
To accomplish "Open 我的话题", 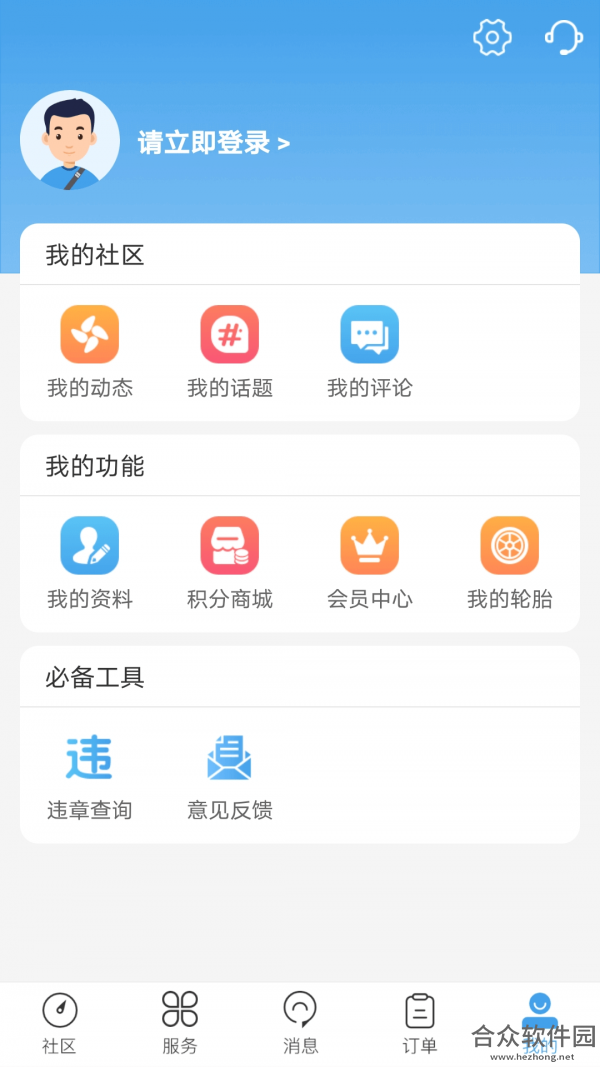I will pyautogui.click(x=230, y=352).
